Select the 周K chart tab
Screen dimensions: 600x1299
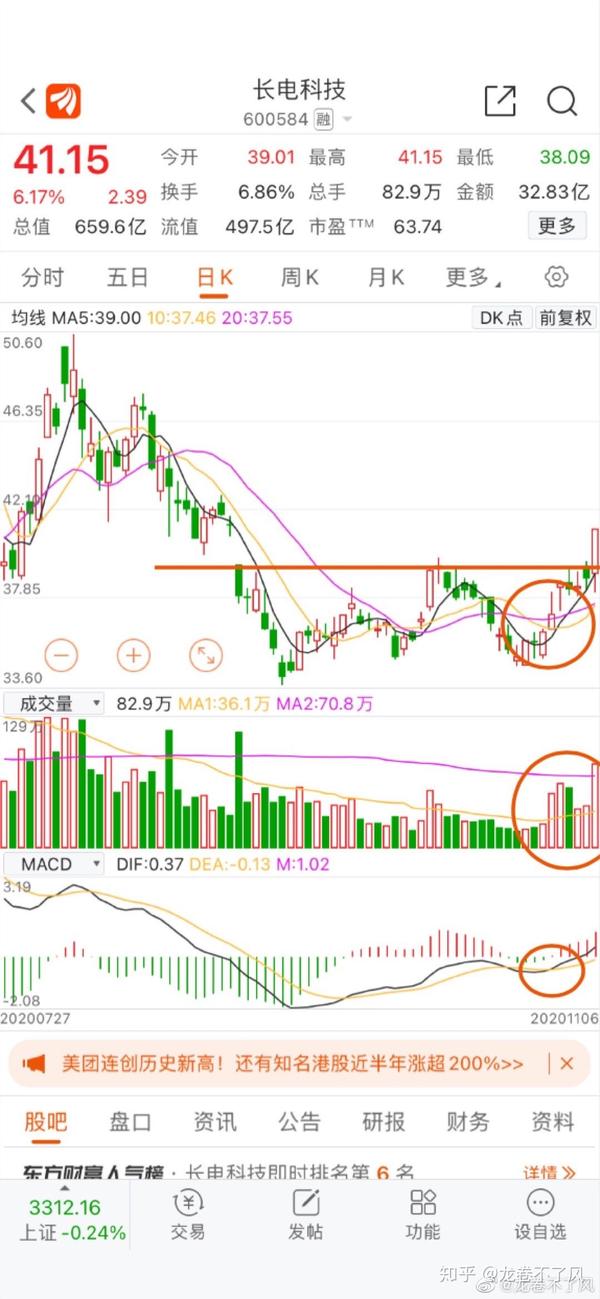(299, 277)
